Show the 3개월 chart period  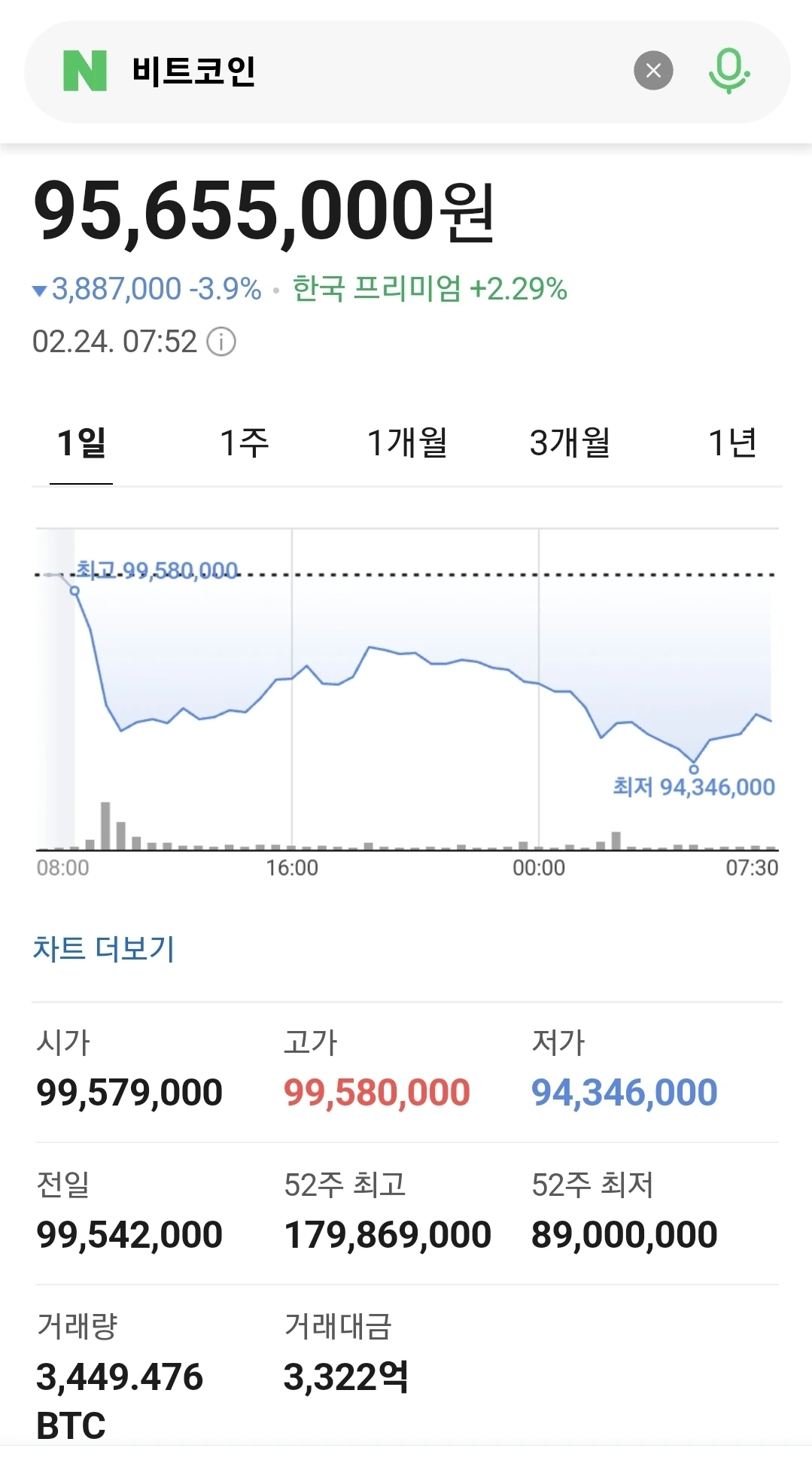(x=570, y=443)
